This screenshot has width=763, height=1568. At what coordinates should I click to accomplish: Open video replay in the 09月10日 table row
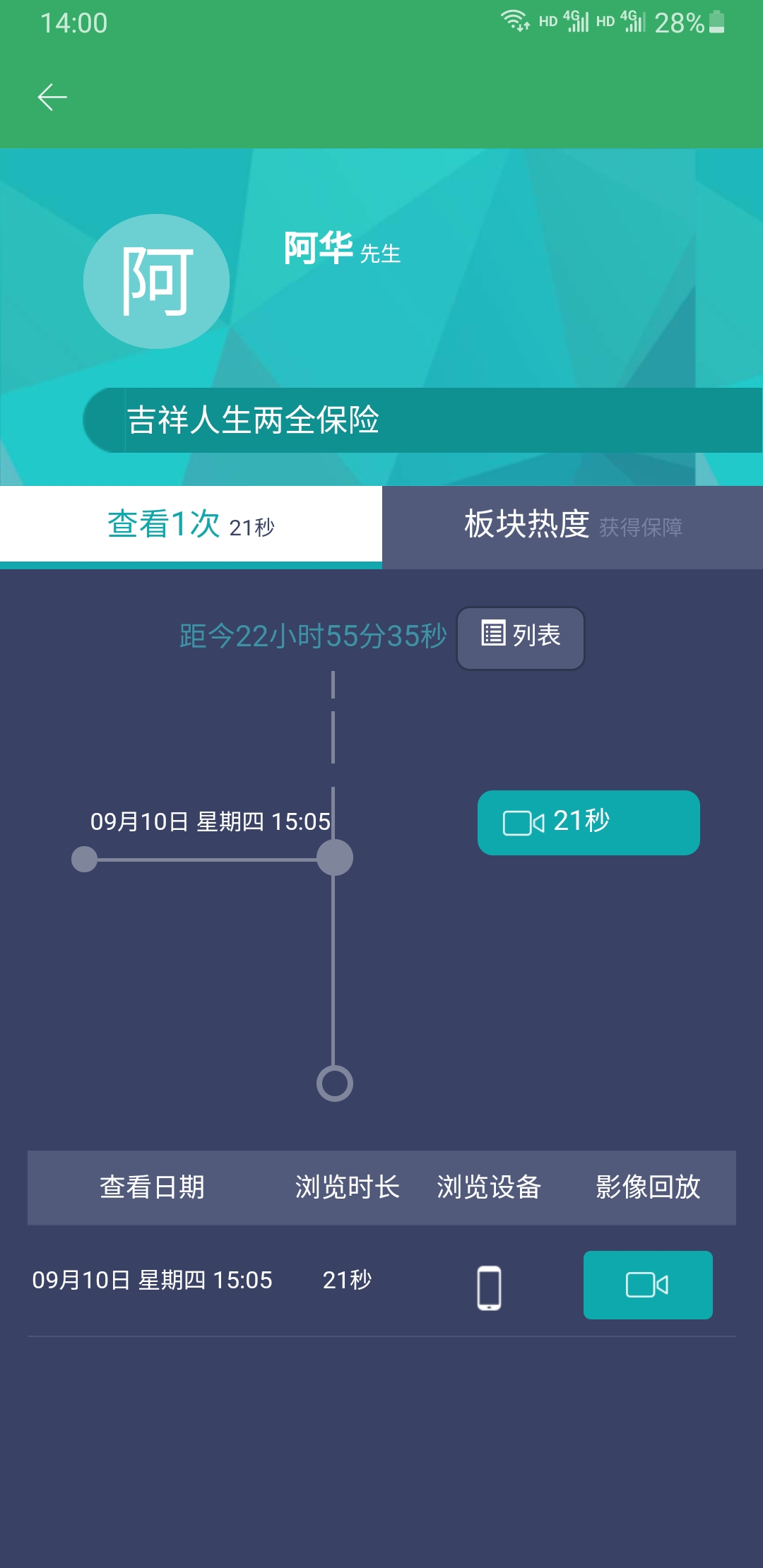(x=647, y=1285)
